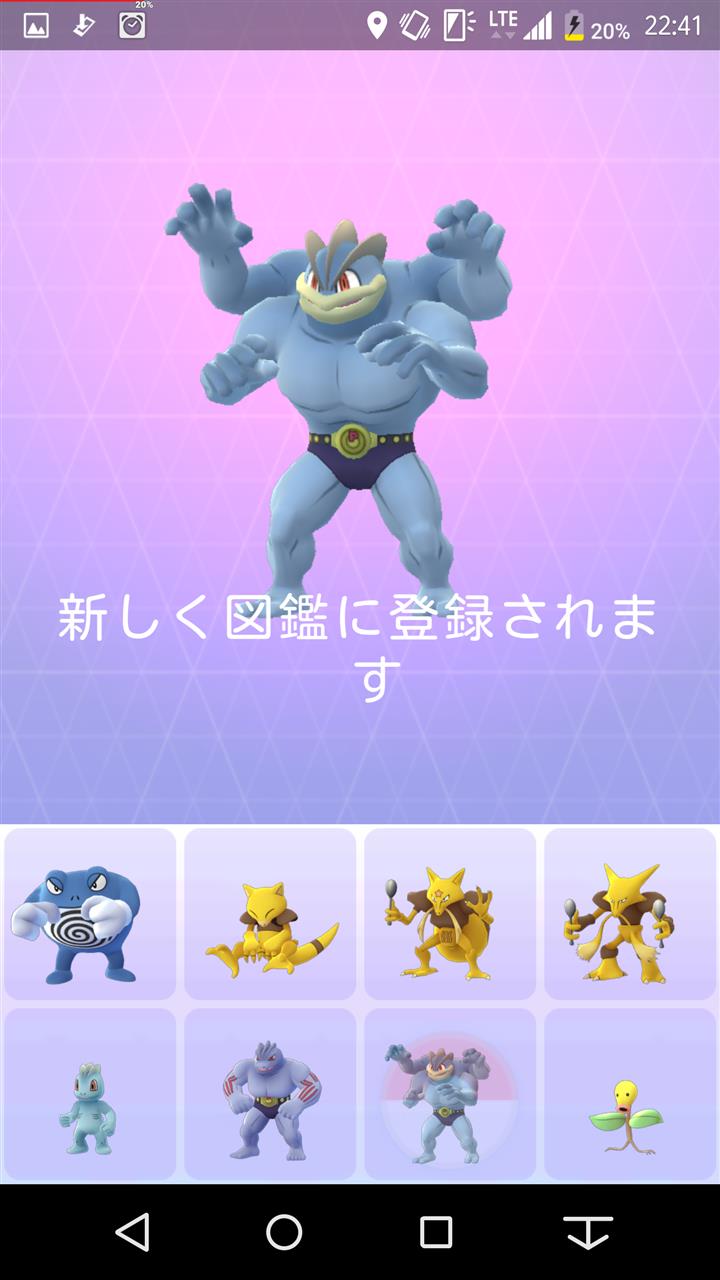Tap the Machamp tile with Poké Ball
The height and width of the screenshot is (1280, 720).
[x=450, y=1094]
